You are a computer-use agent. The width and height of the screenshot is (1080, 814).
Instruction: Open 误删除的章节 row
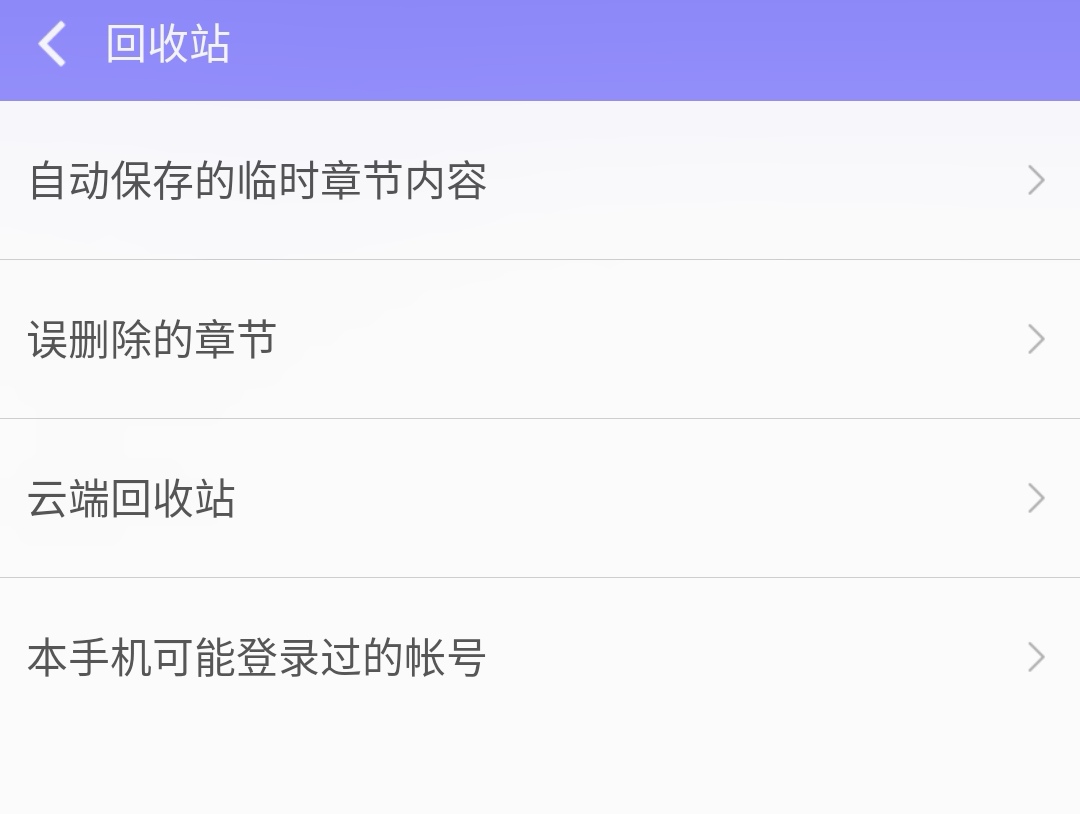pos(540,340)
